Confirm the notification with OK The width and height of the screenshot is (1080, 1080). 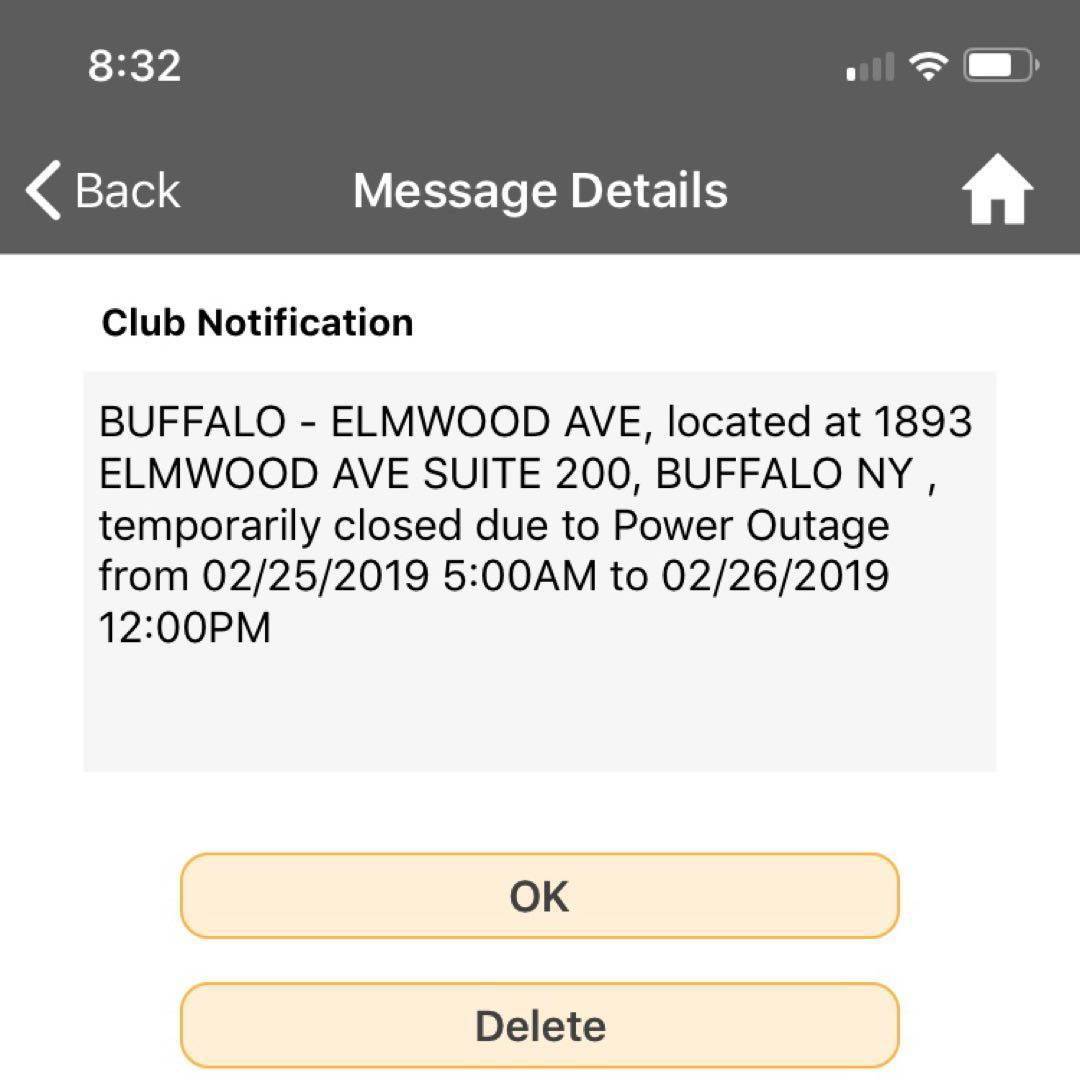(539, 896)
